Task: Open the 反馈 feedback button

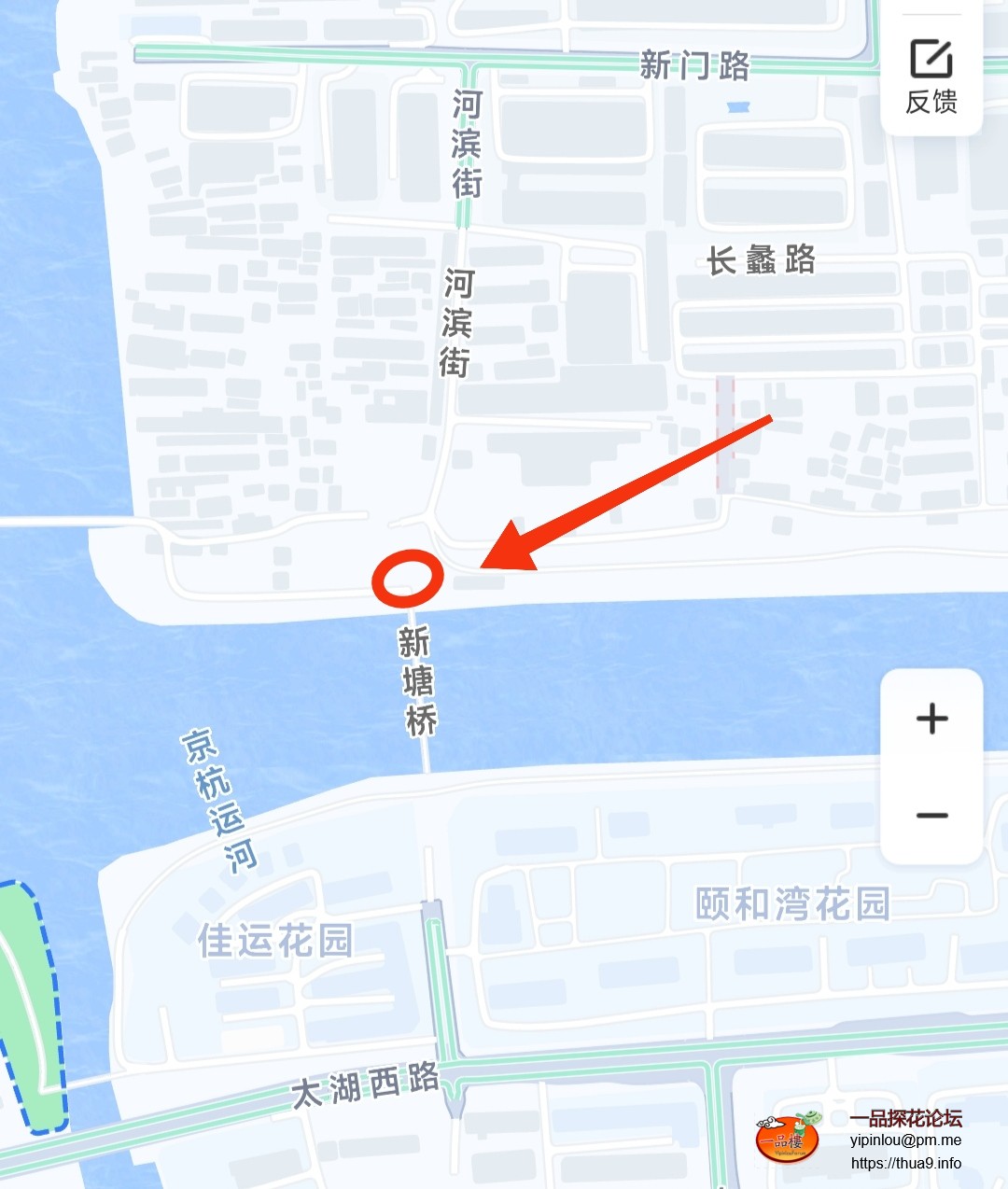Action: click(x=931, y=77)
